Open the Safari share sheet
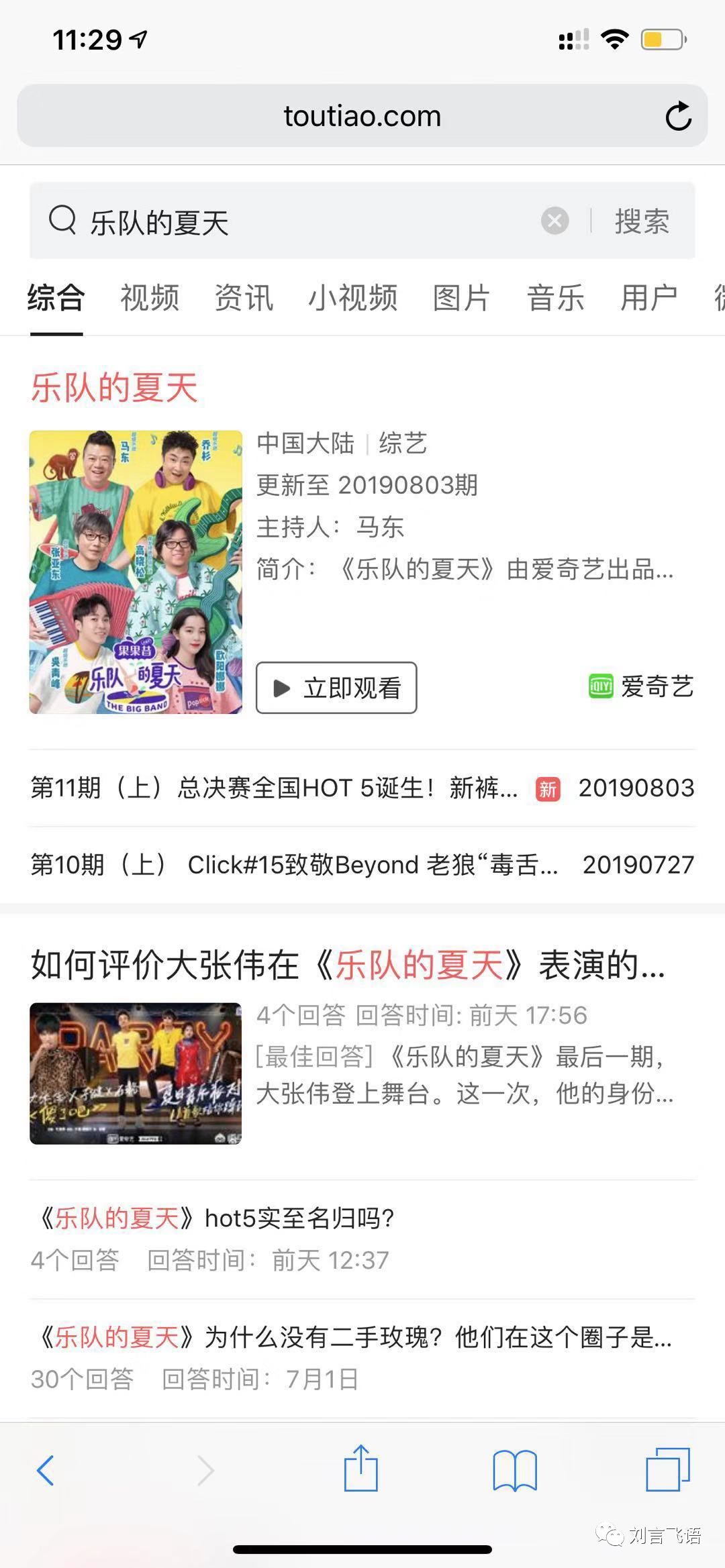This screenshot has width=725, height=1568. [361, 1469]
